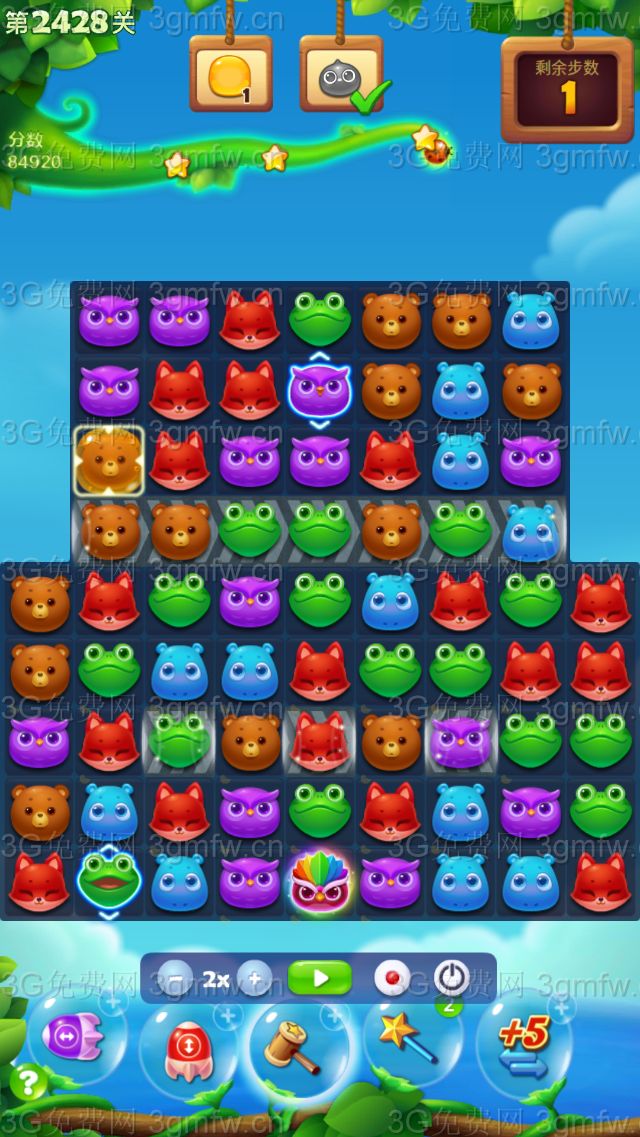Select the horizontal rocket booster
Screen dimensions: 640x1137
click(73, 1037)
